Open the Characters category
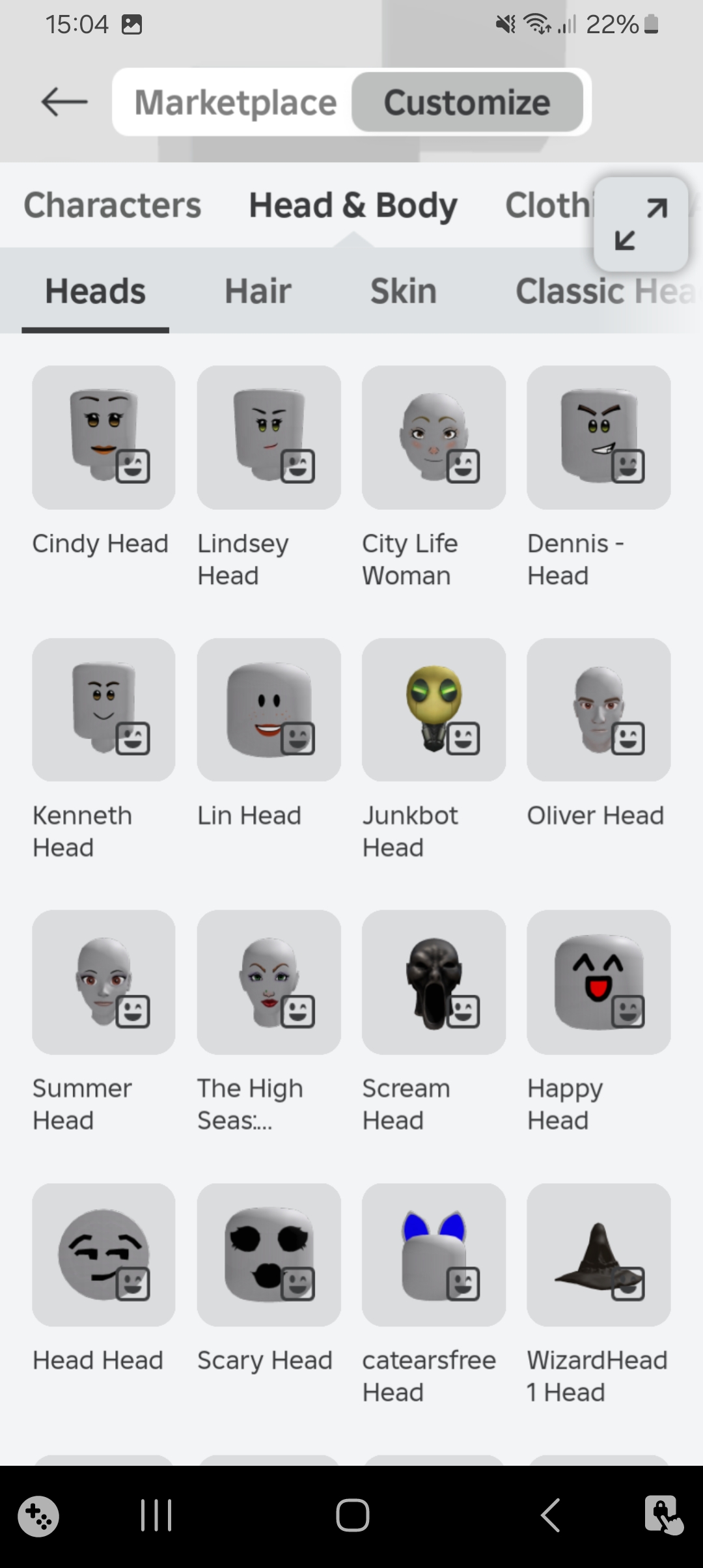Viewport: 703px width, 1568px height. coord(112,205)
